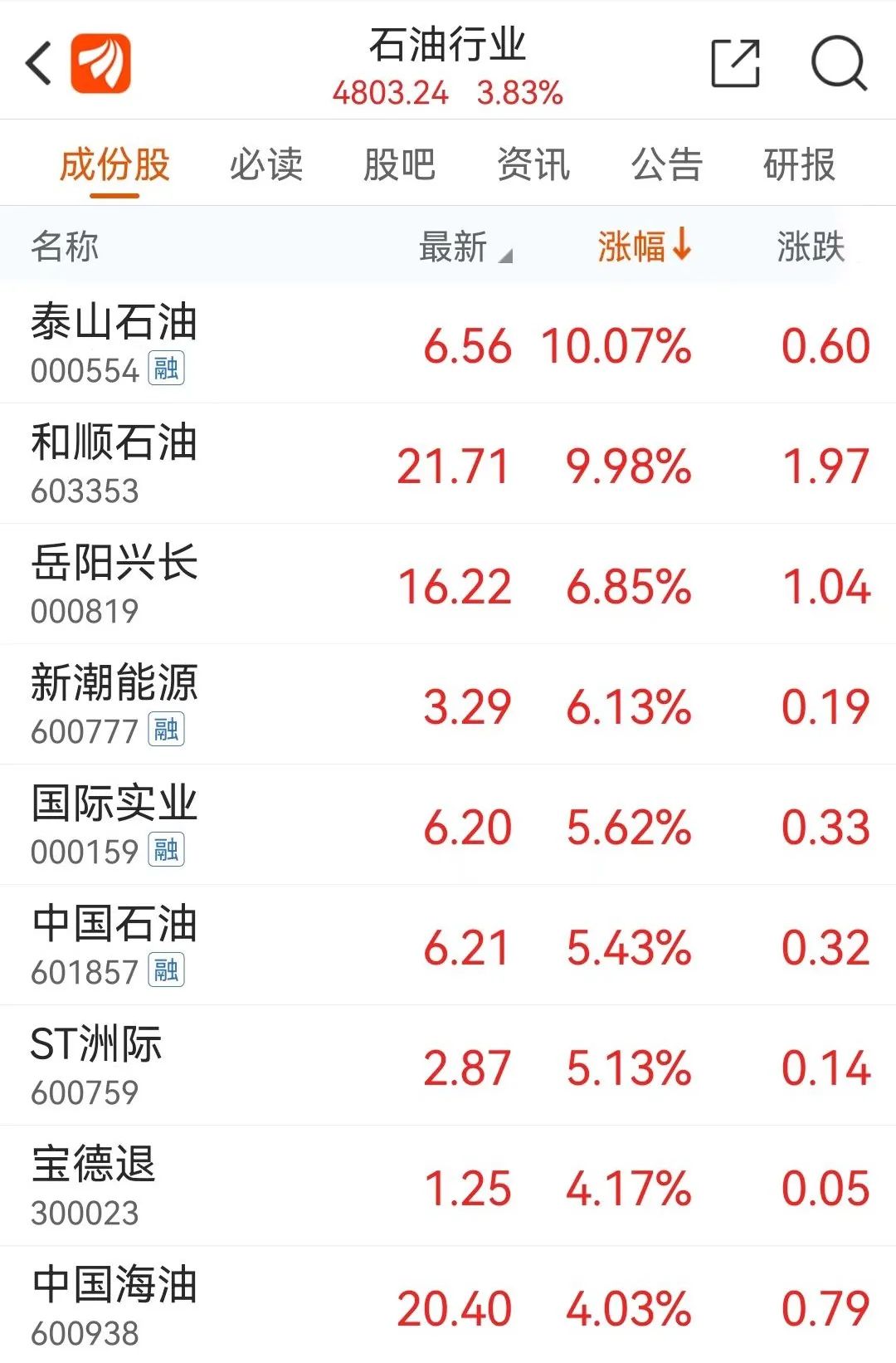Select the 成份股 tab
The height and width of the screenshot is (1363, 896).
pyautogui.click(x=114, y=164)
